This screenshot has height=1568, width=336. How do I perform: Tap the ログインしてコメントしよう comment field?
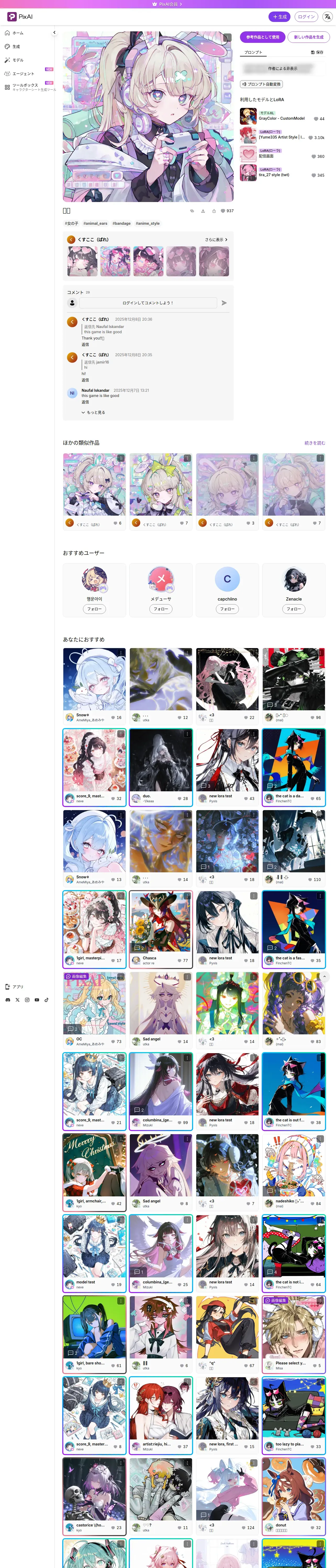(x=148, y=303)
